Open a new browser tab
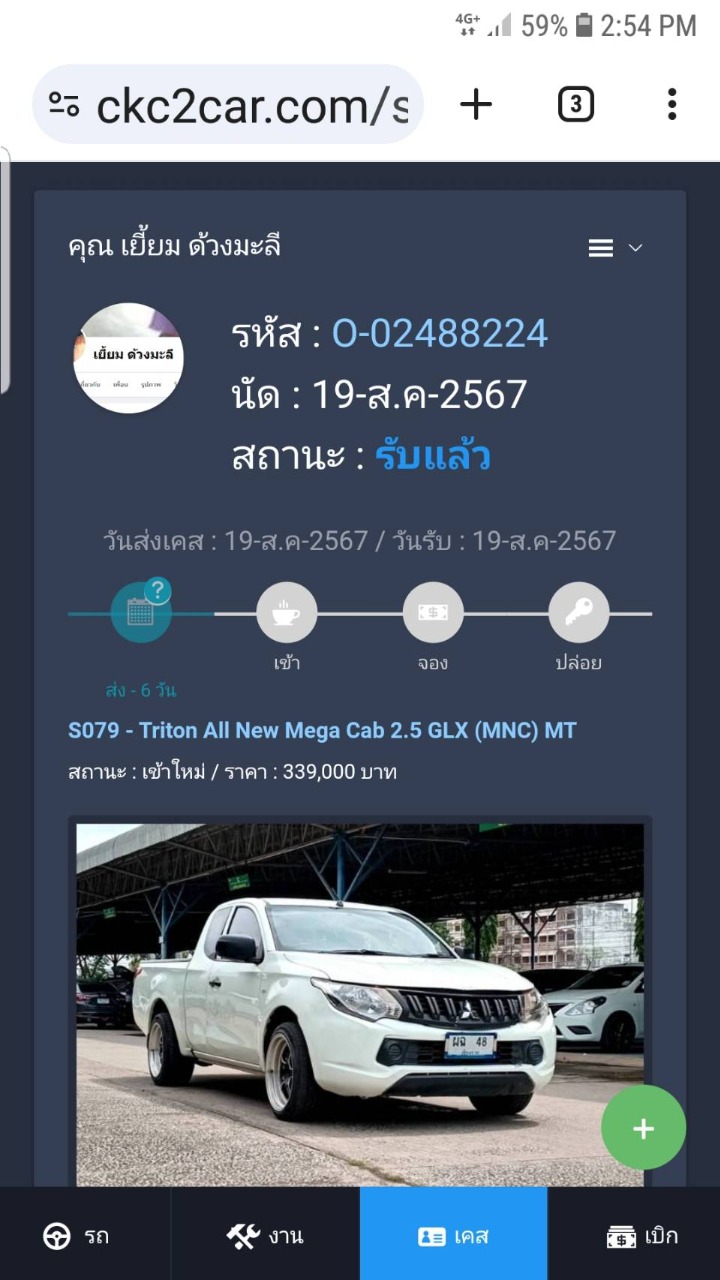Screen dimensions: 720x1280 point(476,104)
